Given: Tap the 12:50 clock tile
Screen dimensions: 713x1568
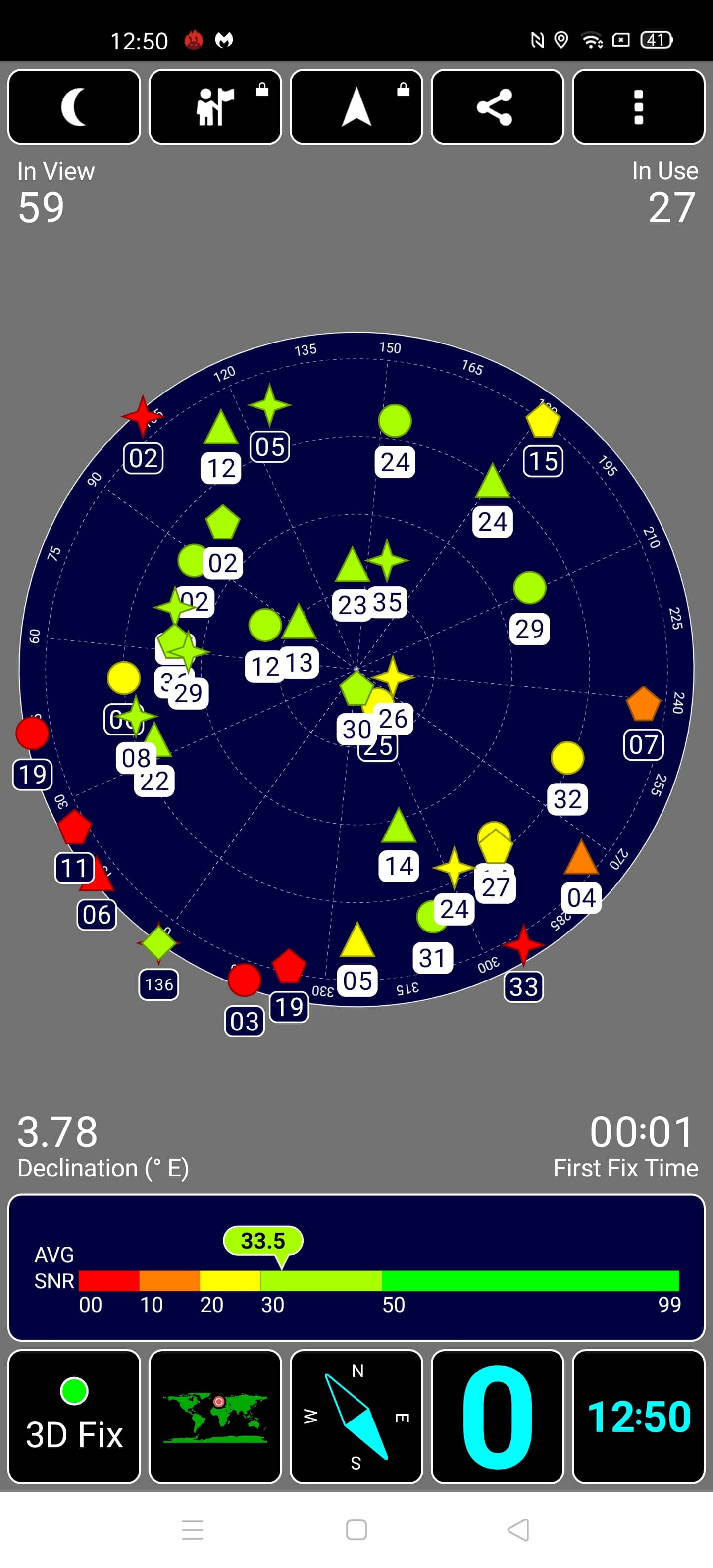Looking at the screenshot, I should pyautogui.click(x=639, y=1417).
